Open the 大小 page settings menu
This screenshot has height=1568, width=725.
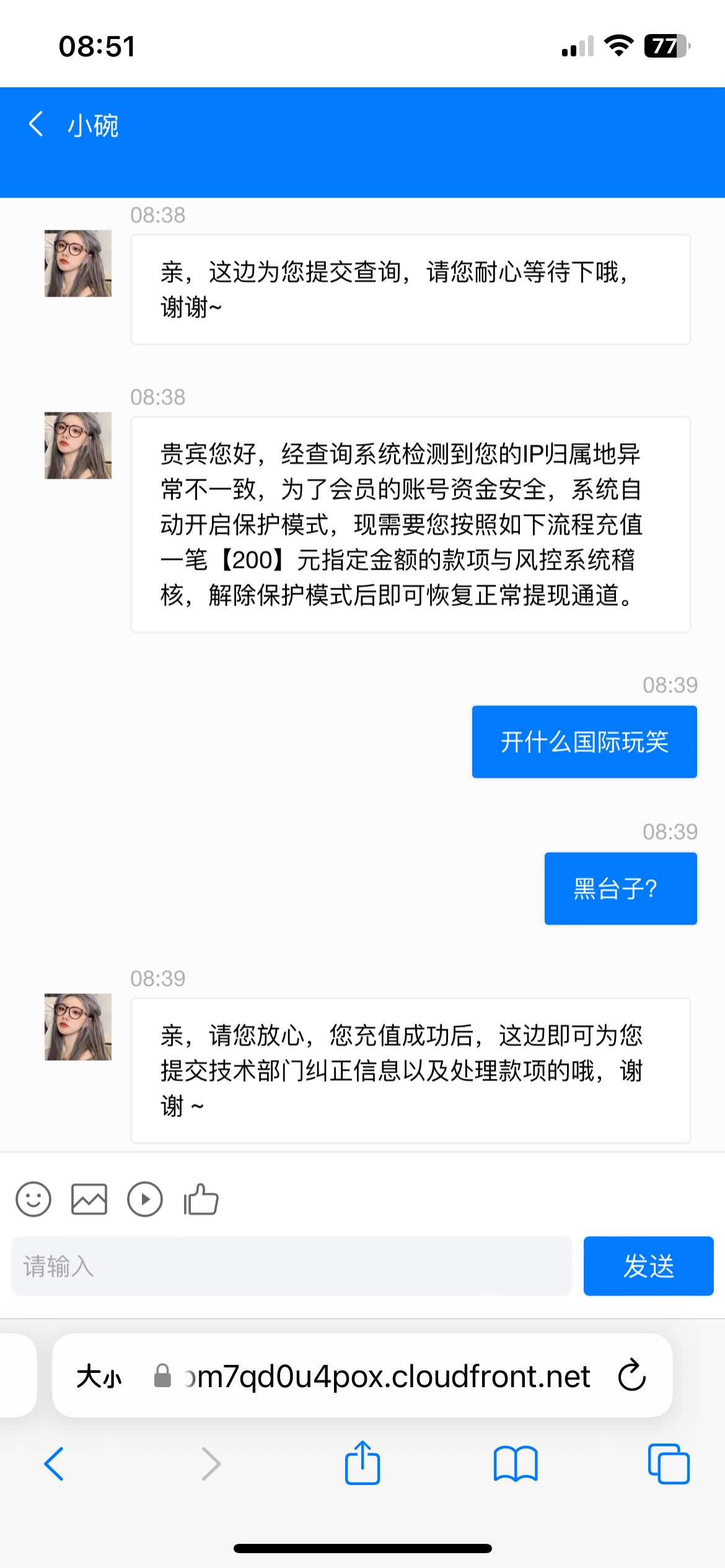pos(99,1377)
